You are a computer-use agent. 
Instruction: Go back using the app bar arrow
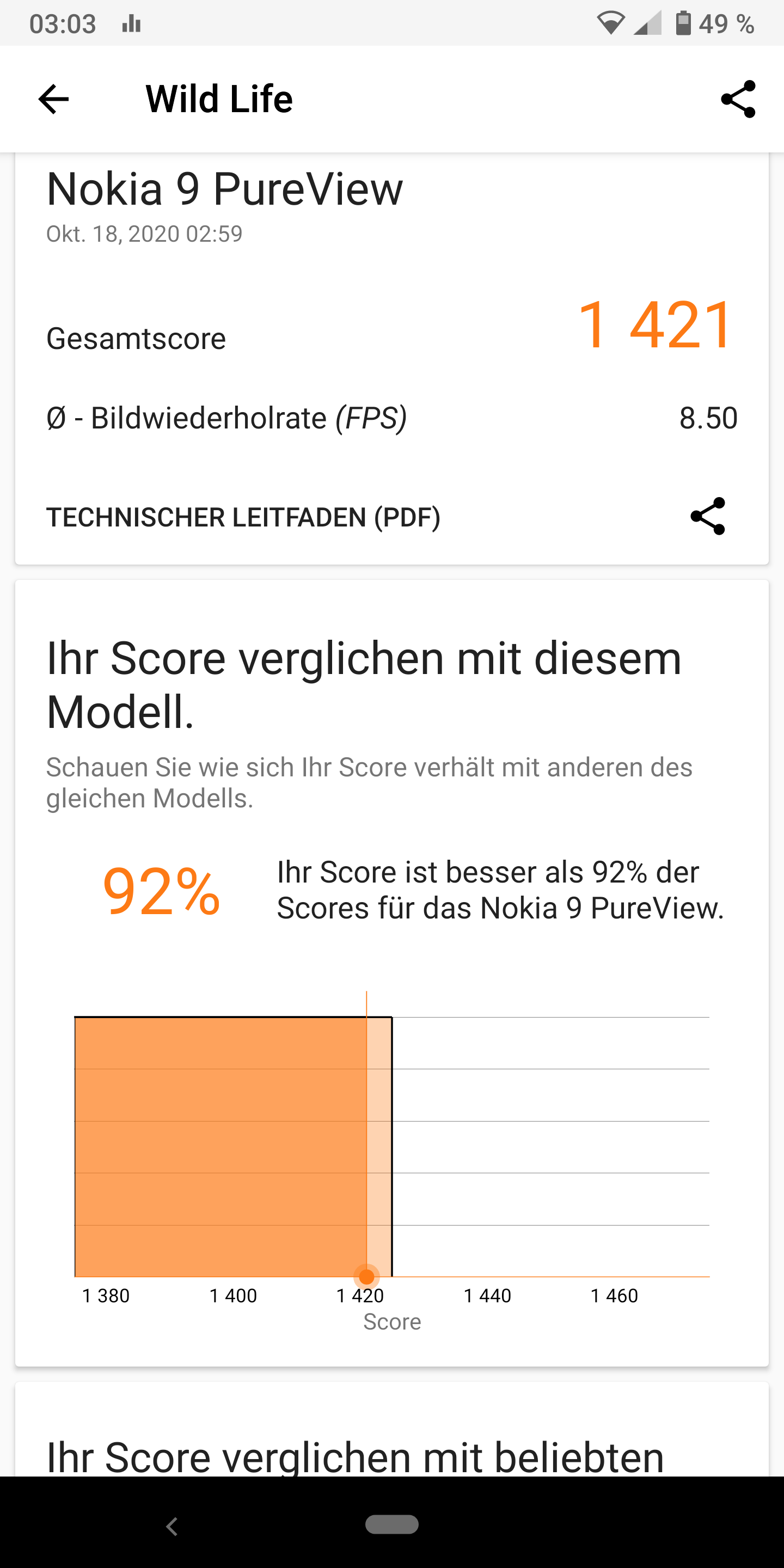(53, 99)
